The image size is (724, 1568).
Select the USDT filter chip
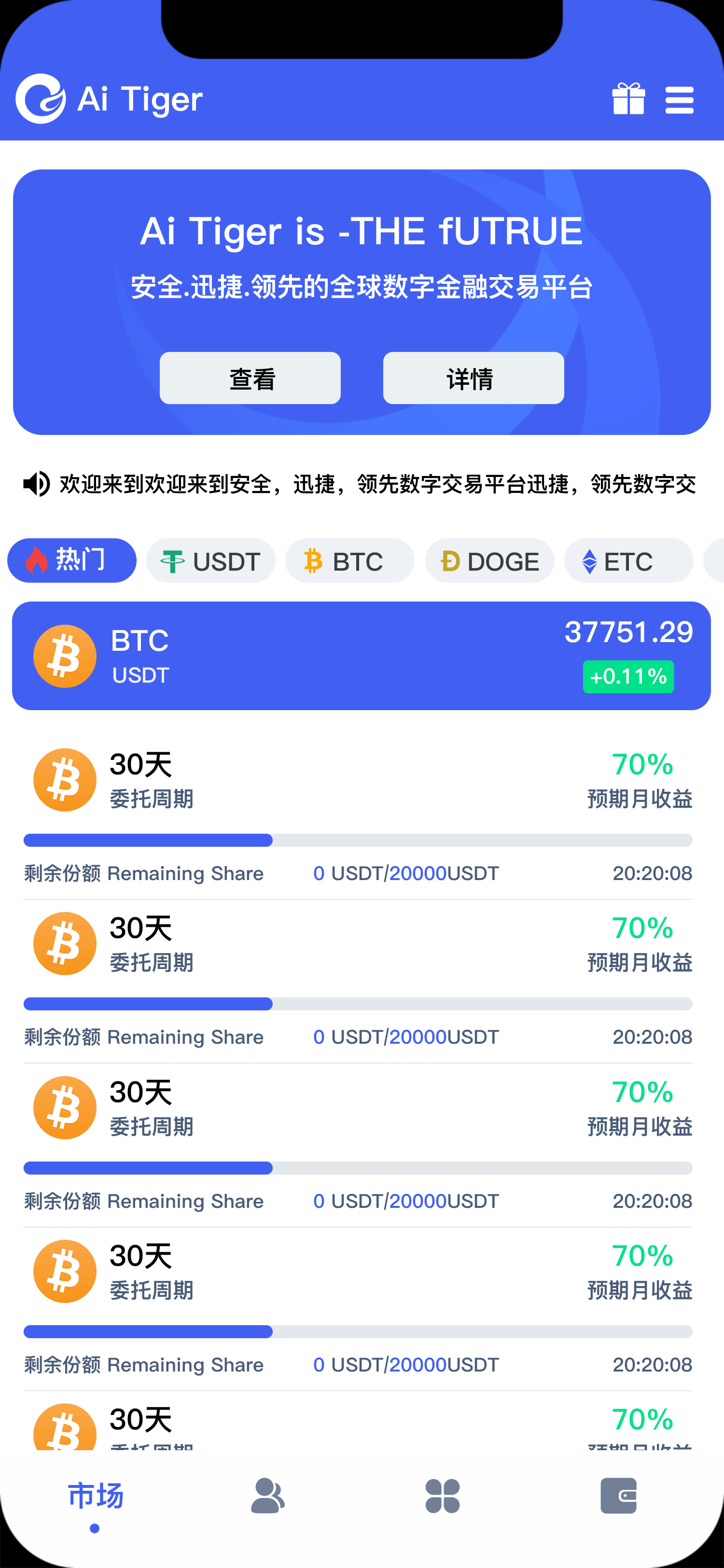(210, 560)
